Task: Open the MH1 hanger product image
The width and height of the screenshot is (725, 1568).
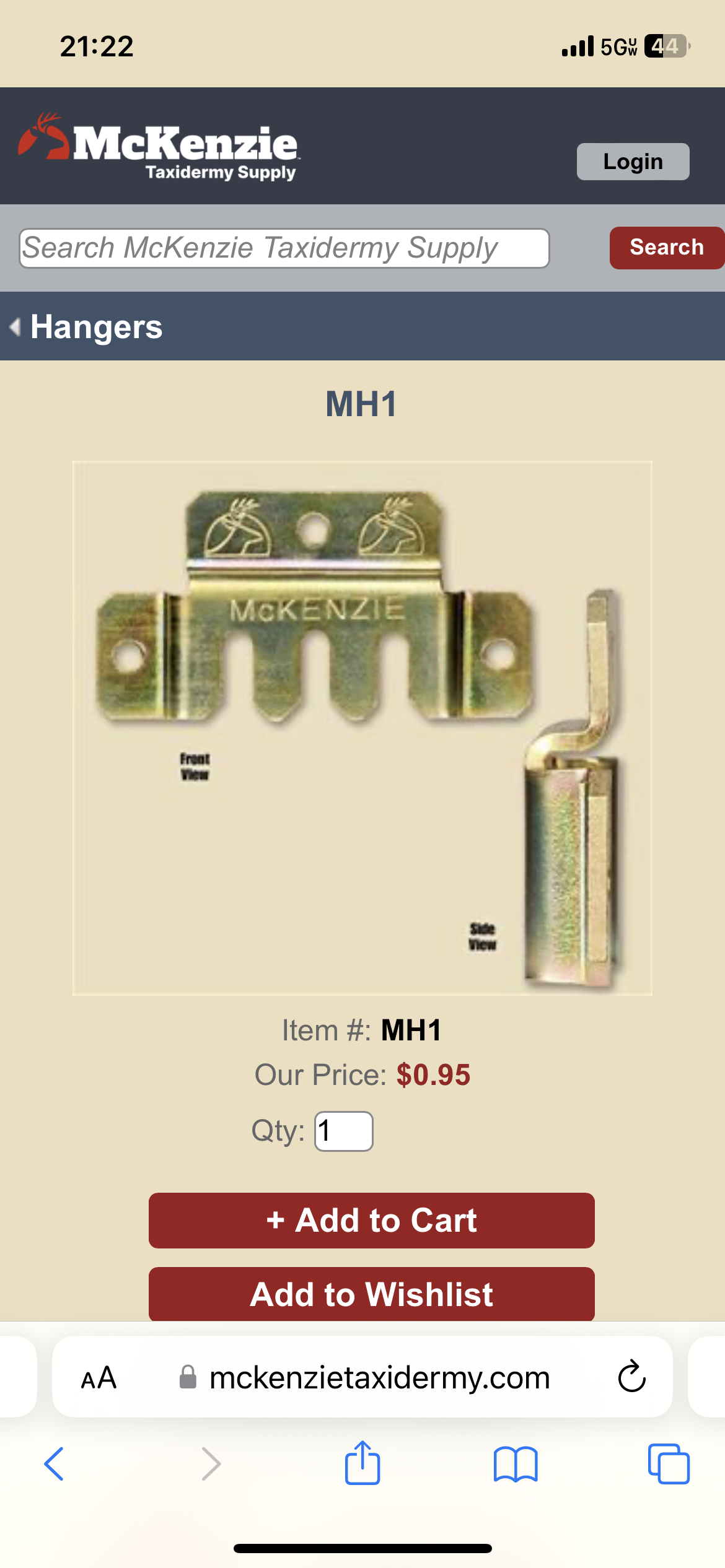Action: tap(362, 728)
